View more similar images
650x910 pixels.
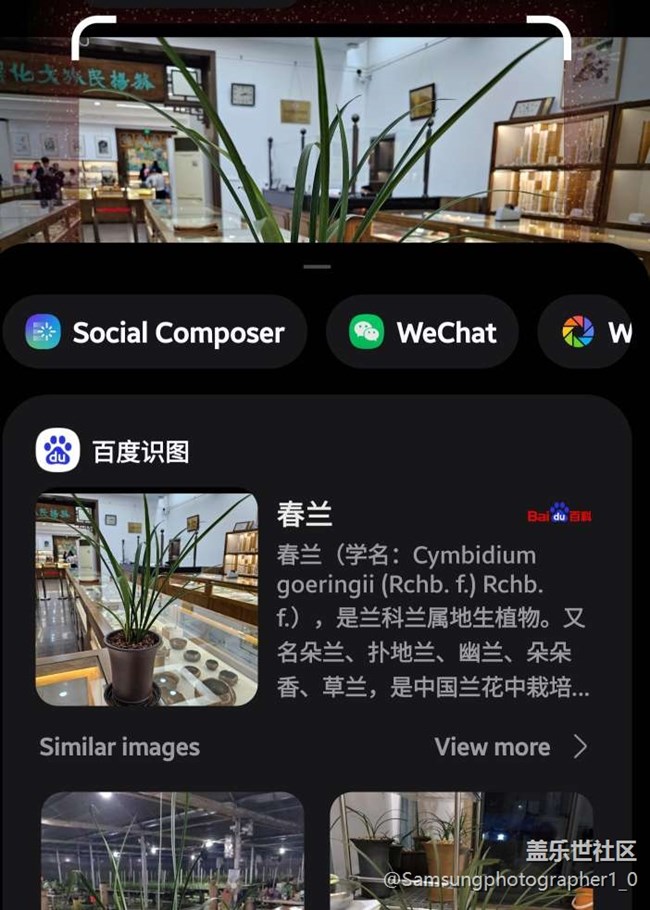511,747
